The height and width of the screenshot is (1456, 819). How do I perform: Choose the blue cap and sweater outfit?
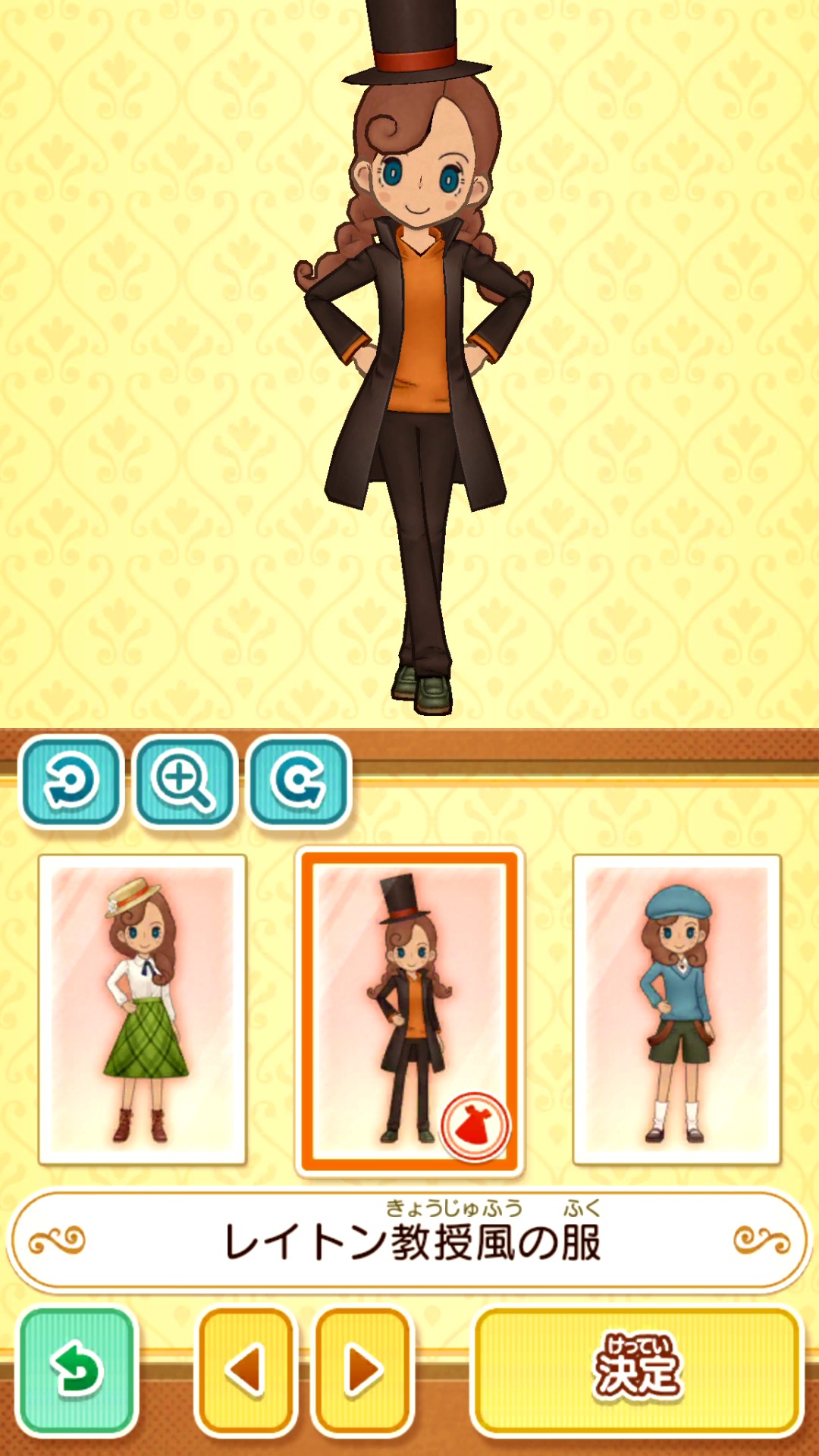coord(676,1009)
